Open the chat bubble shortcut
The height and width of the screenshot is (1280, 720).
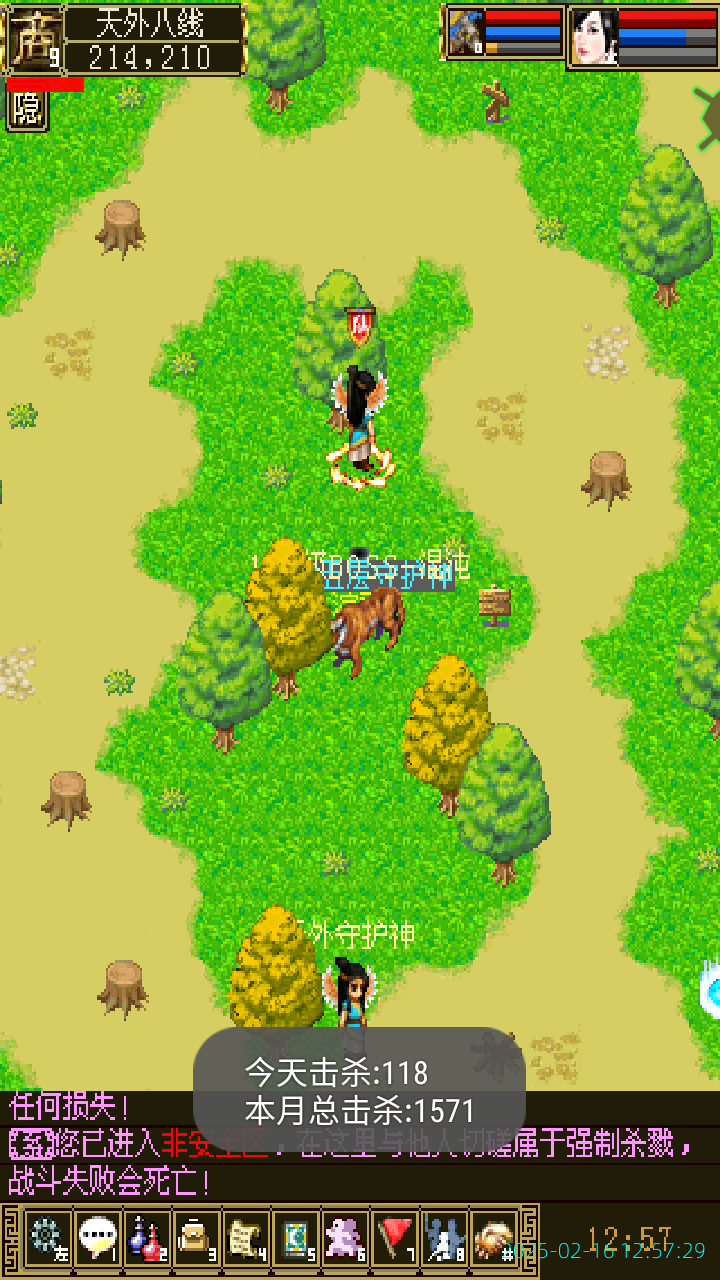click(97, 1238)
